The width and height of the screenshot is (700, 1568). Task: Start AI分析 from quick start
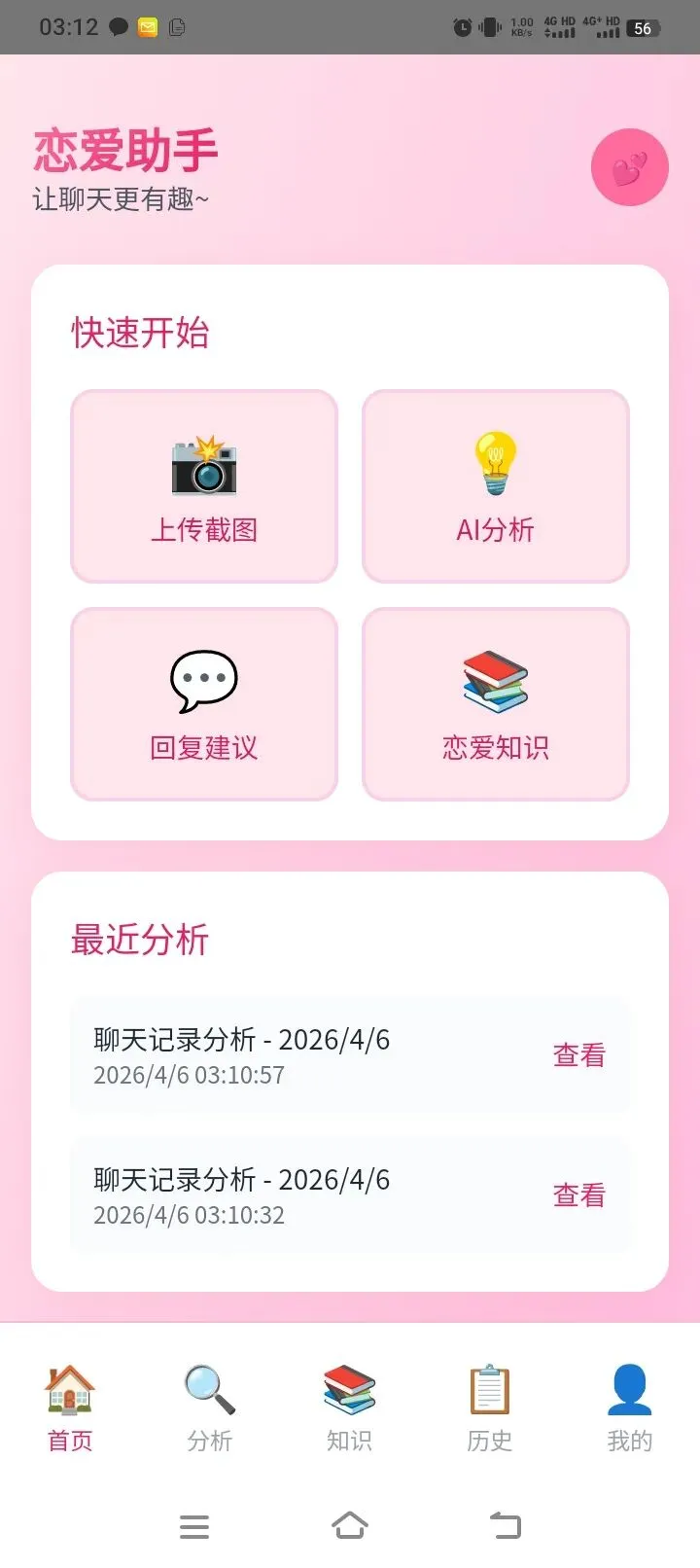pos(496,486)
